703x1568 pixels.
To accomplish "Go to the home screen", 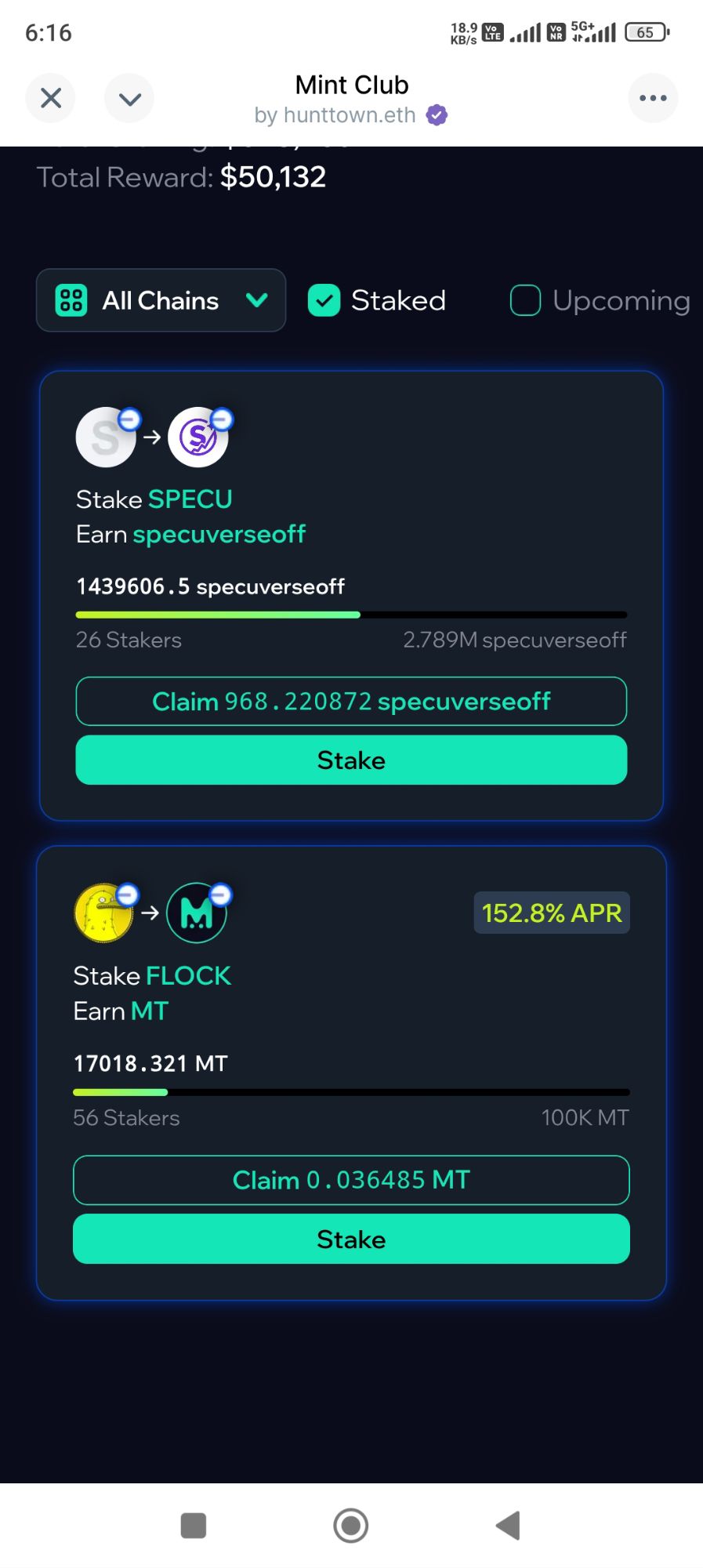I will click(350, 1526).
